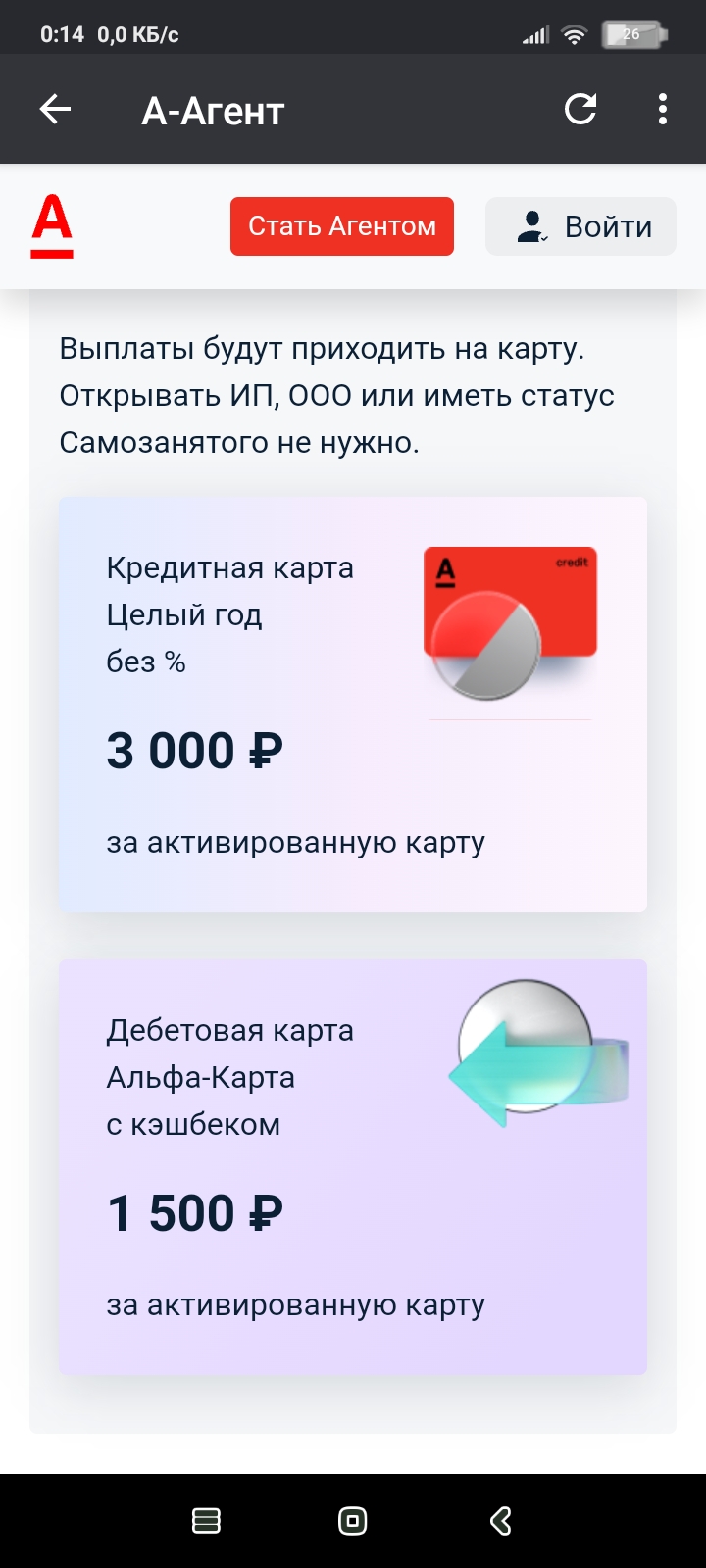
Task: Tap the 'Войти' login button
Action: pos(580,226)
